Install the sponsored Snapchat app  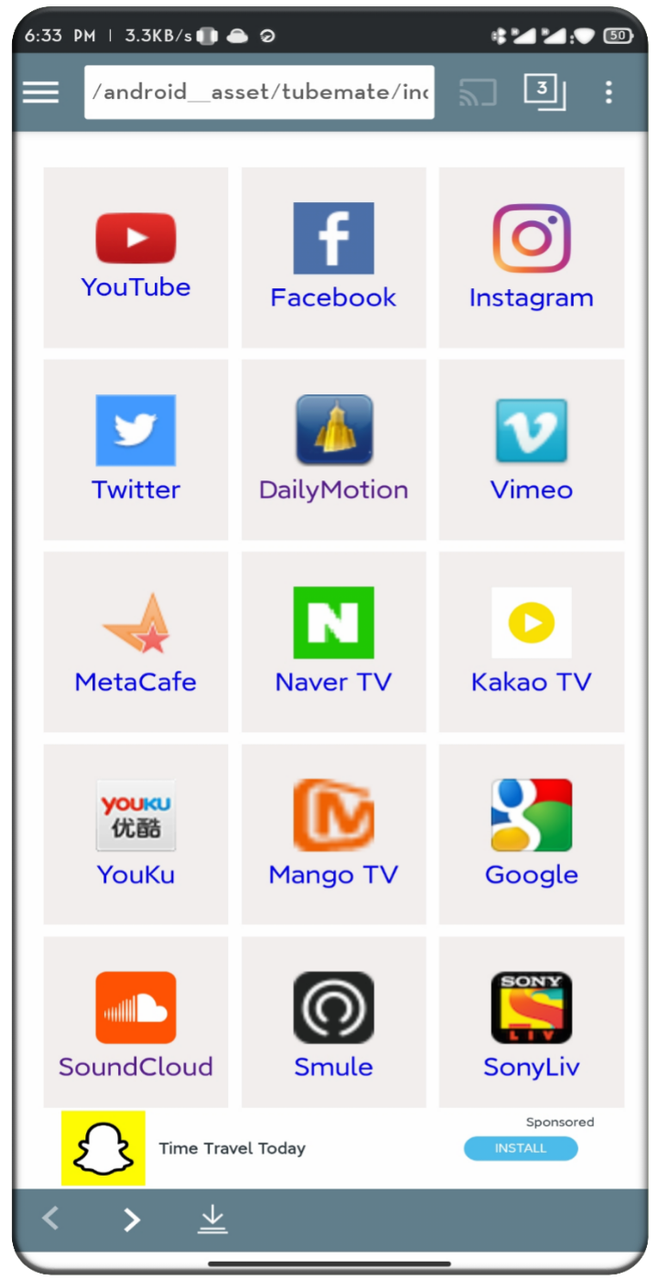[x=521, y=1148]
